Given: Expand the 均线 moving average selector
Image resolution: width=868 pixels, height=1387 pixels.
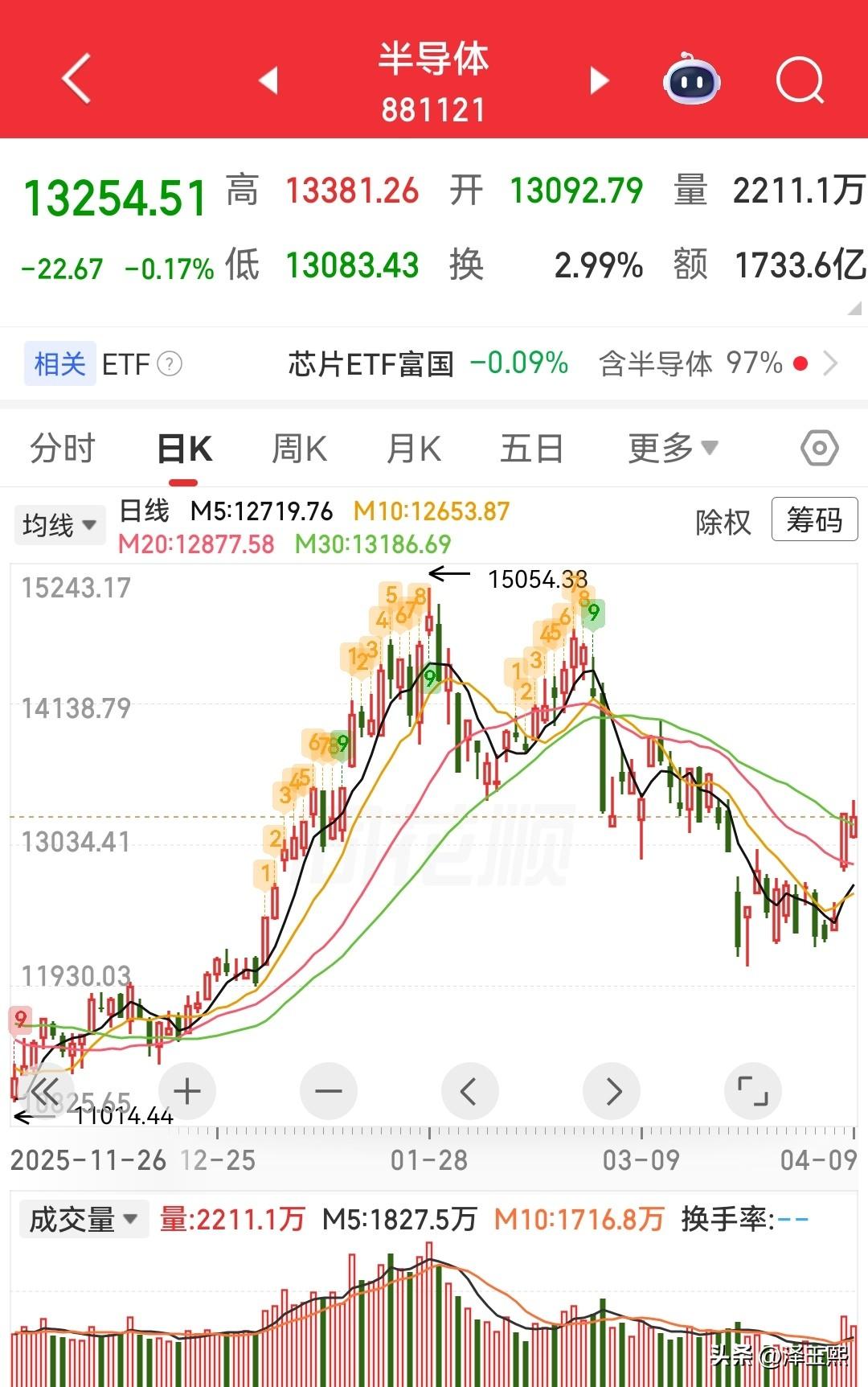Looking at the screenshot, I should click(59, 523).
